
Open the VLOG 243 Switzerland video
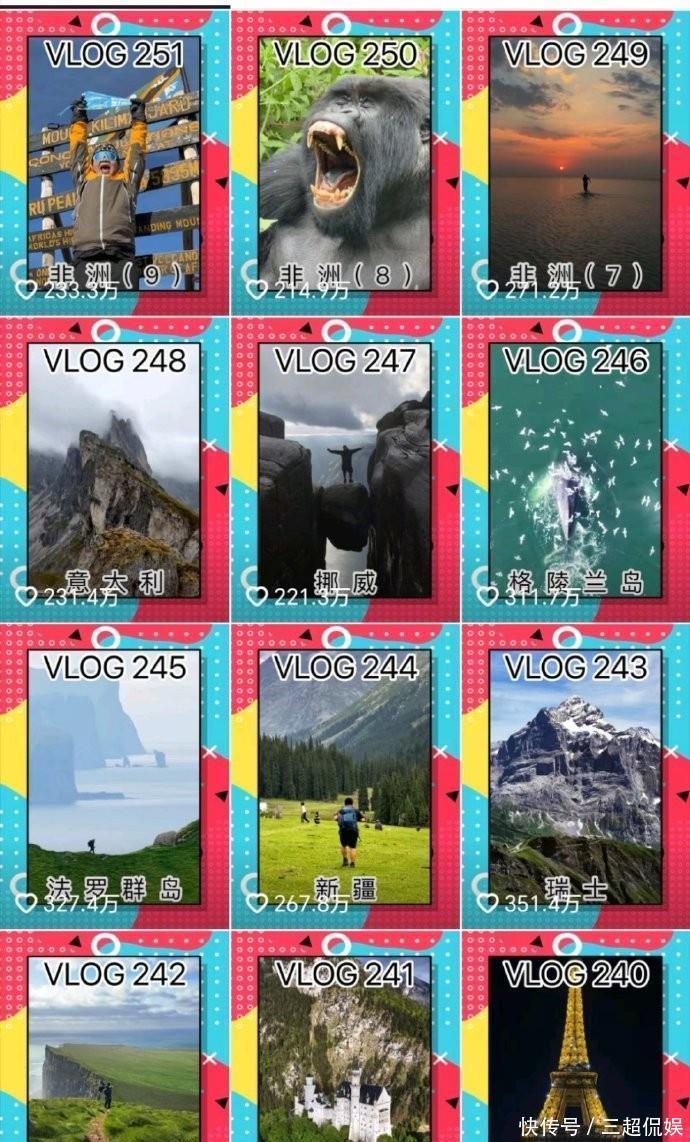coord(575,777)
